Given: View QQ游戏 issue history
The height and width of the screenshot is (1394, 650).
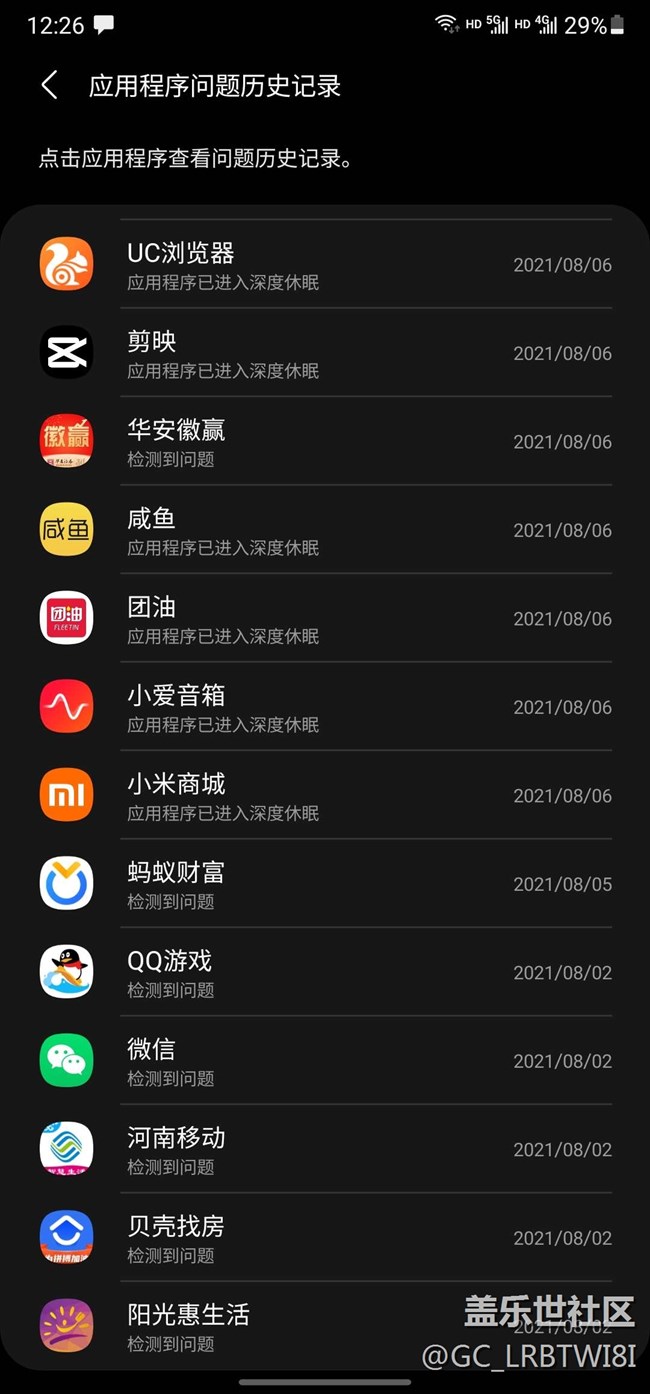Looking at the screenshot, I should [x=325, y=973].
